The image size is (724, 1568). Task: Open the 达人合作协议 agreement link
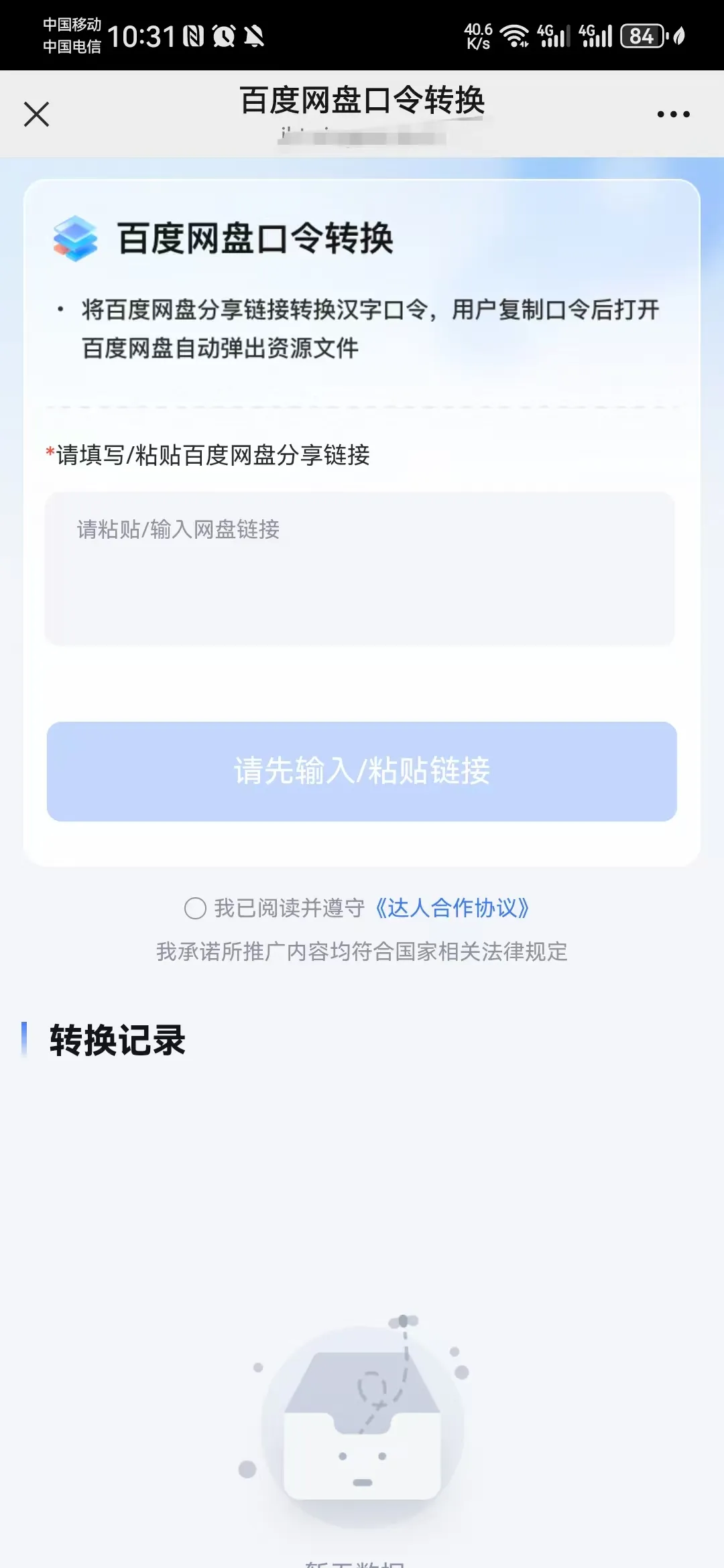click(451, 908)
